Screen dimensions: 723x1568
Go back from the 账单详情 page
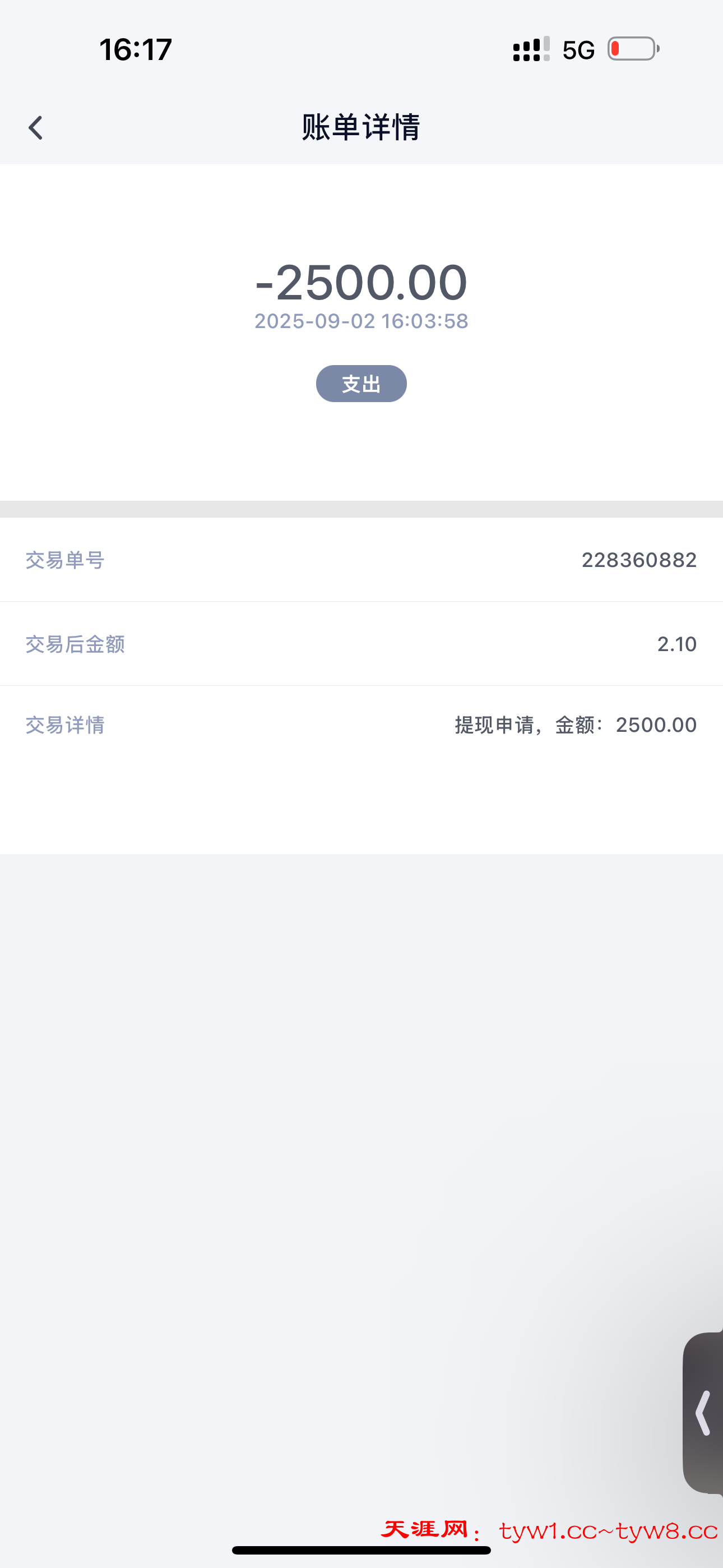pyautogui.click(x=36, y=128)
